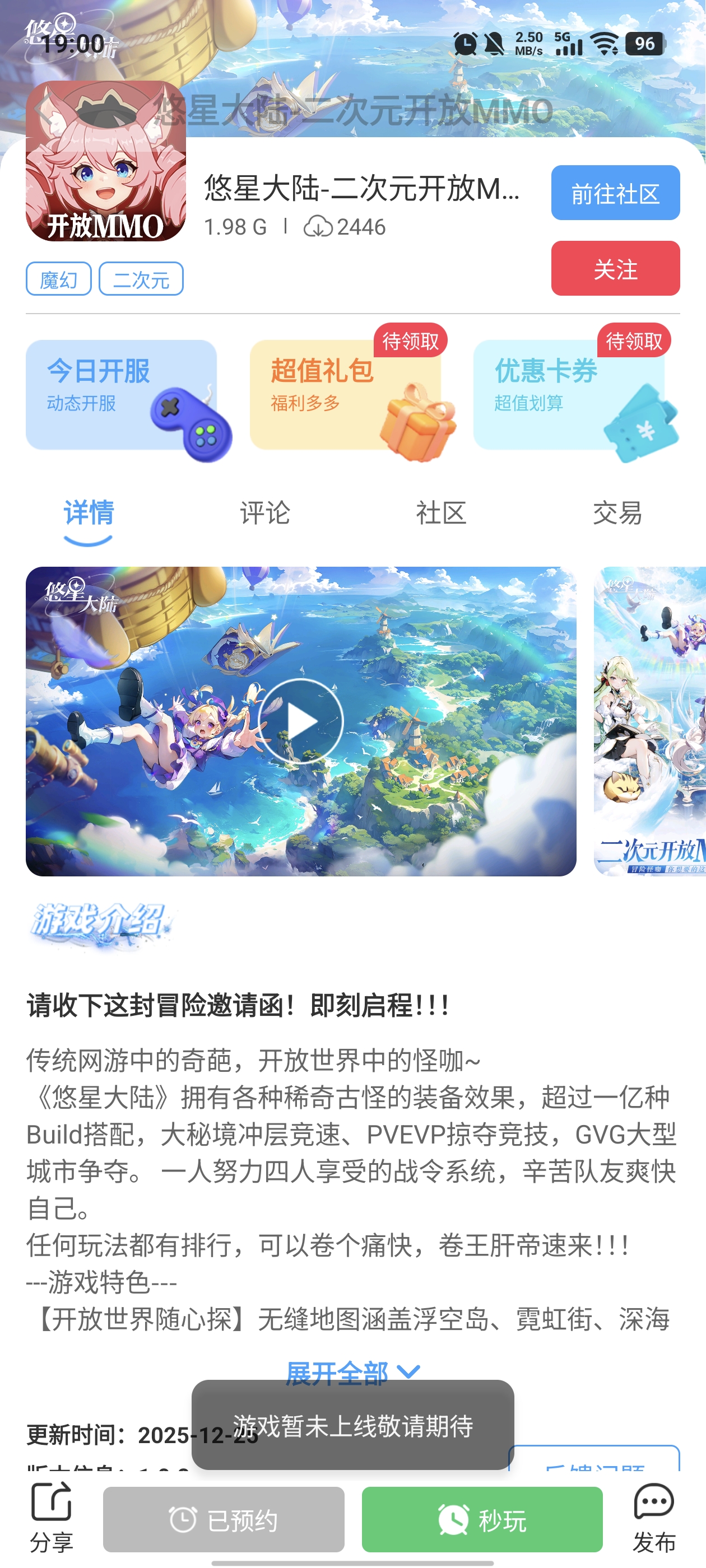Expand full description with 展开全部
Screen dimensions: 706x1568
pos(352,1372)
